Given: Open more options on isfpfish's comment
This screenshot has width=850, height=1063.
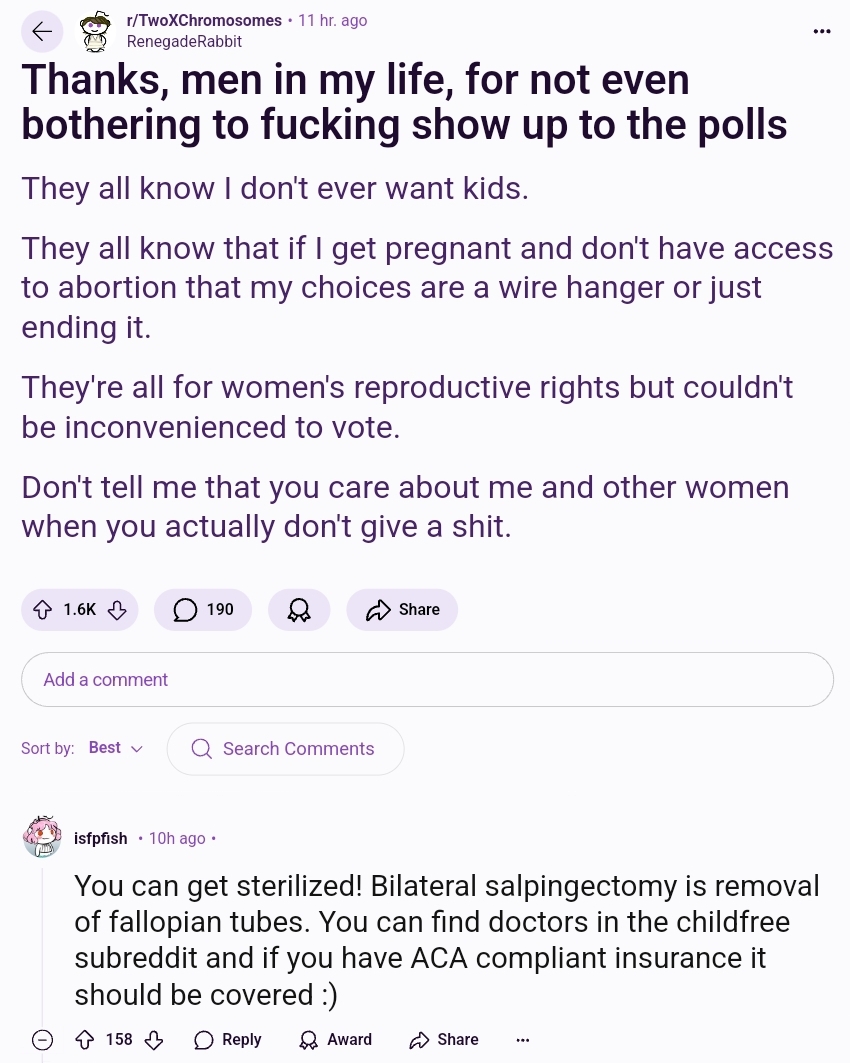Looking at the screenshot, I should tap(522, 1040).
